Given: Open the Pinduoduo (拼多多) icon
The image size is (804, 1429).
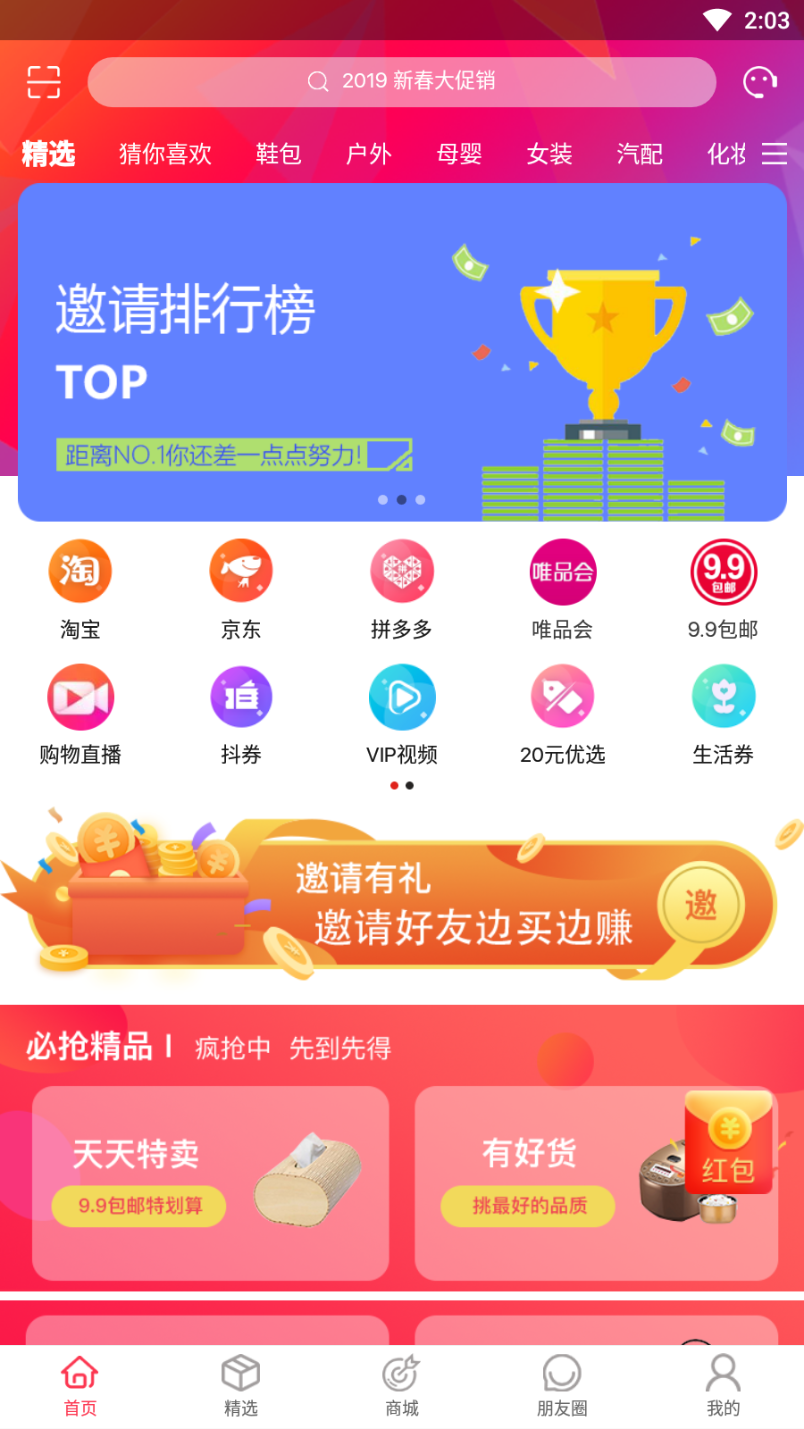Looking at the screenshot, I should pyautogui.click(x=402, y=570).
